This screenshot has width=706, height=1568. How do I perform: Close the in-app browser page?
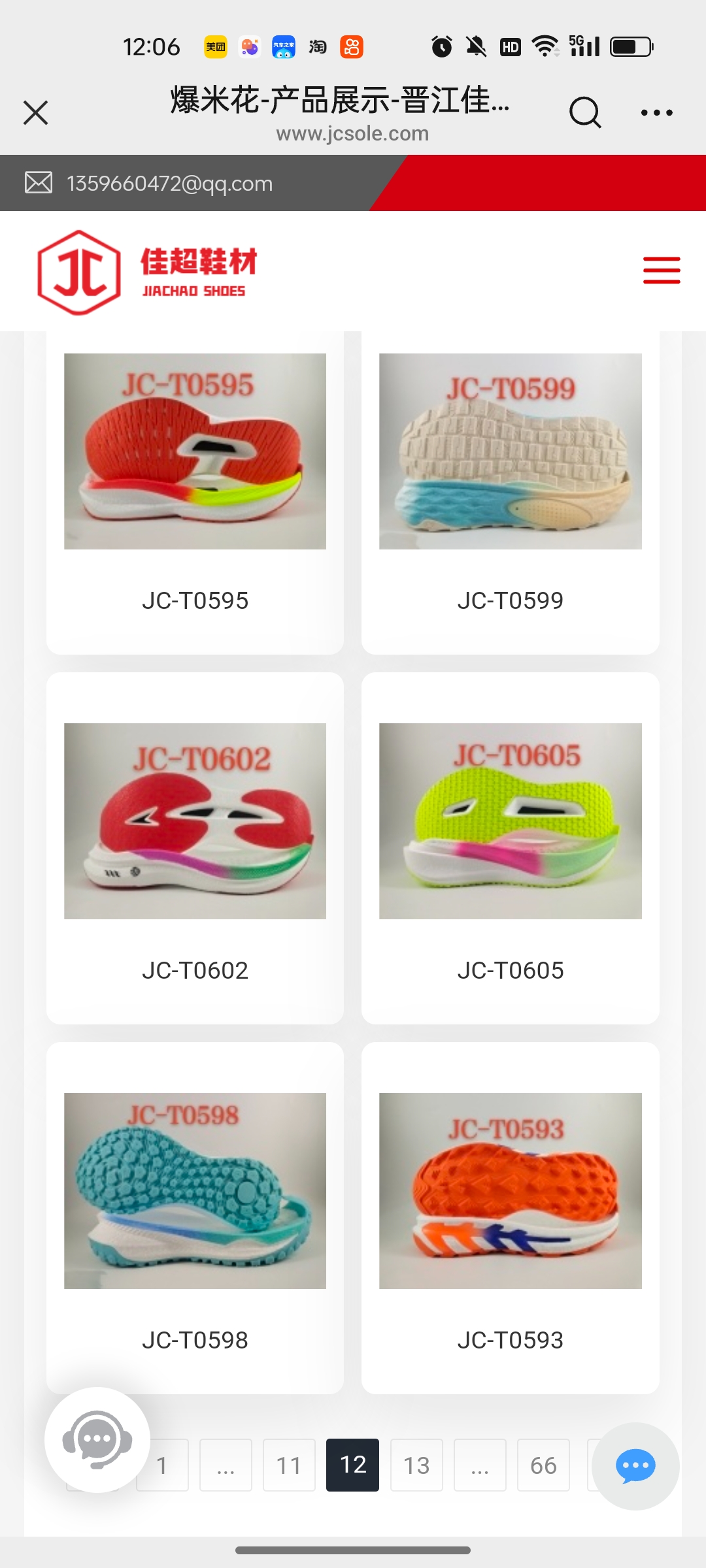click(x=36, y=112)
